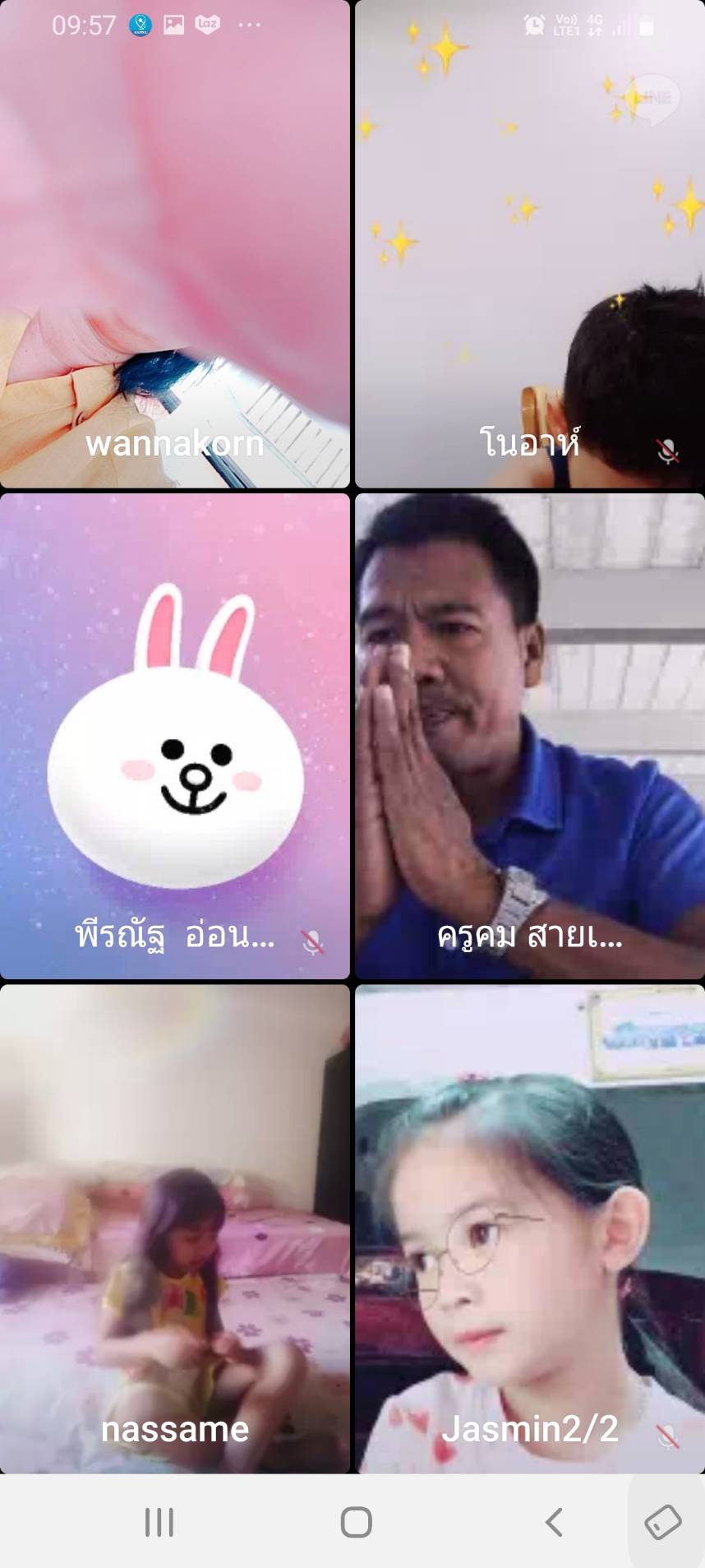Go back with the system back button

point(555,1522)
